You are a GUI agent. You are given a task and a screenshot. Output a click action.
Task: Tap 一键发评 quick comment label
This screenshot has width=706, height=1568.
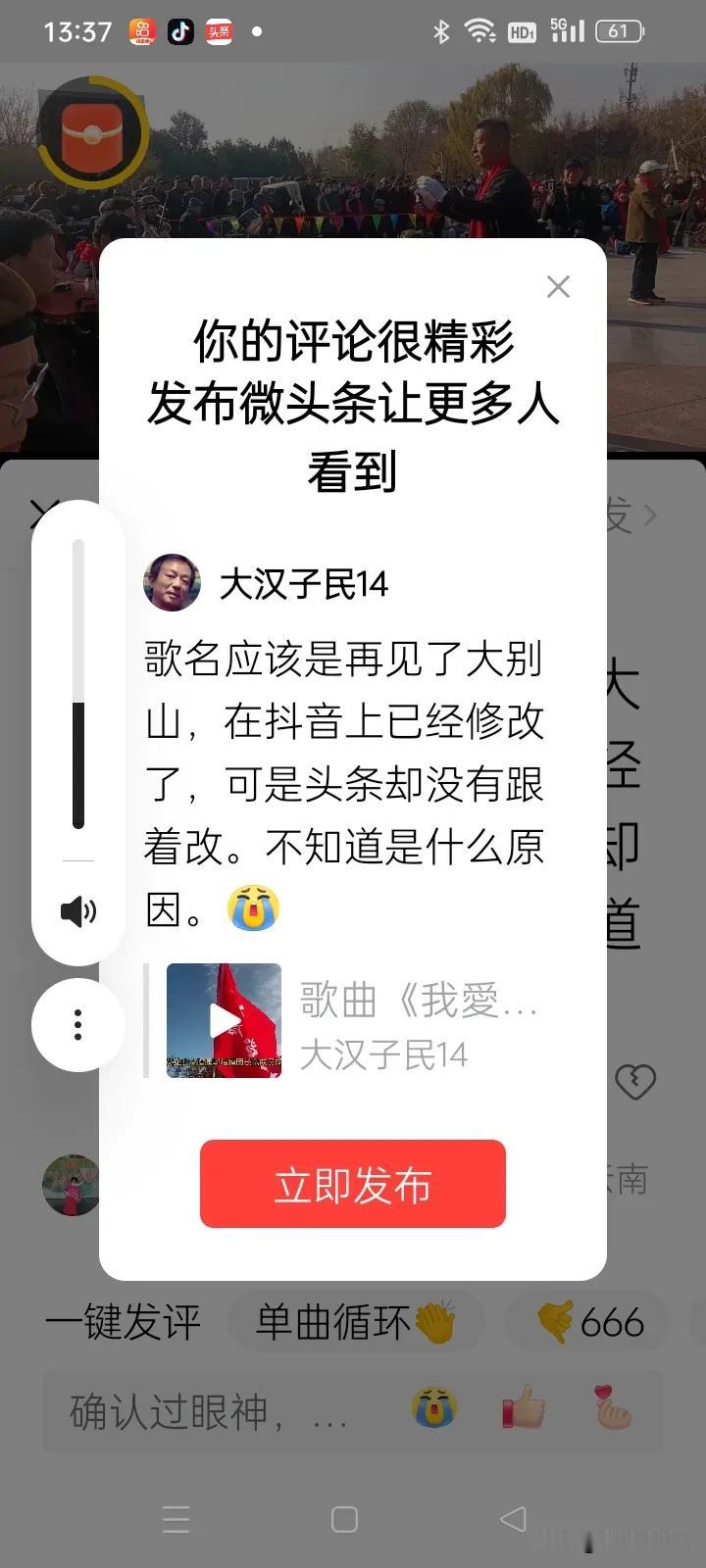coord(124,1321)
